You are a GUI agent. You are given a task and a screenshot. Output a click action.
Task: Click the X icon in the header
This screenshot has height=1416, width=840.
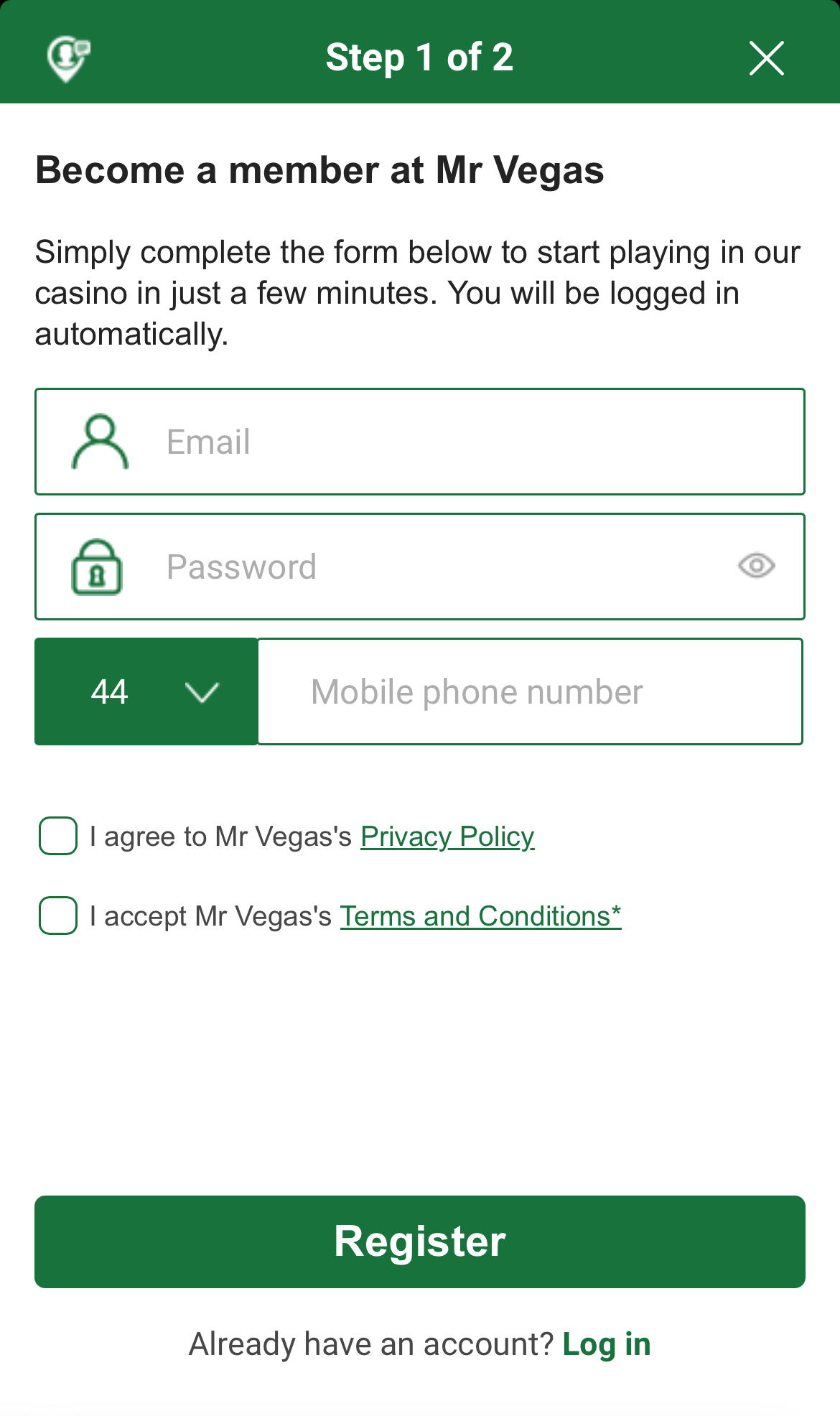(x=767, y=58)
